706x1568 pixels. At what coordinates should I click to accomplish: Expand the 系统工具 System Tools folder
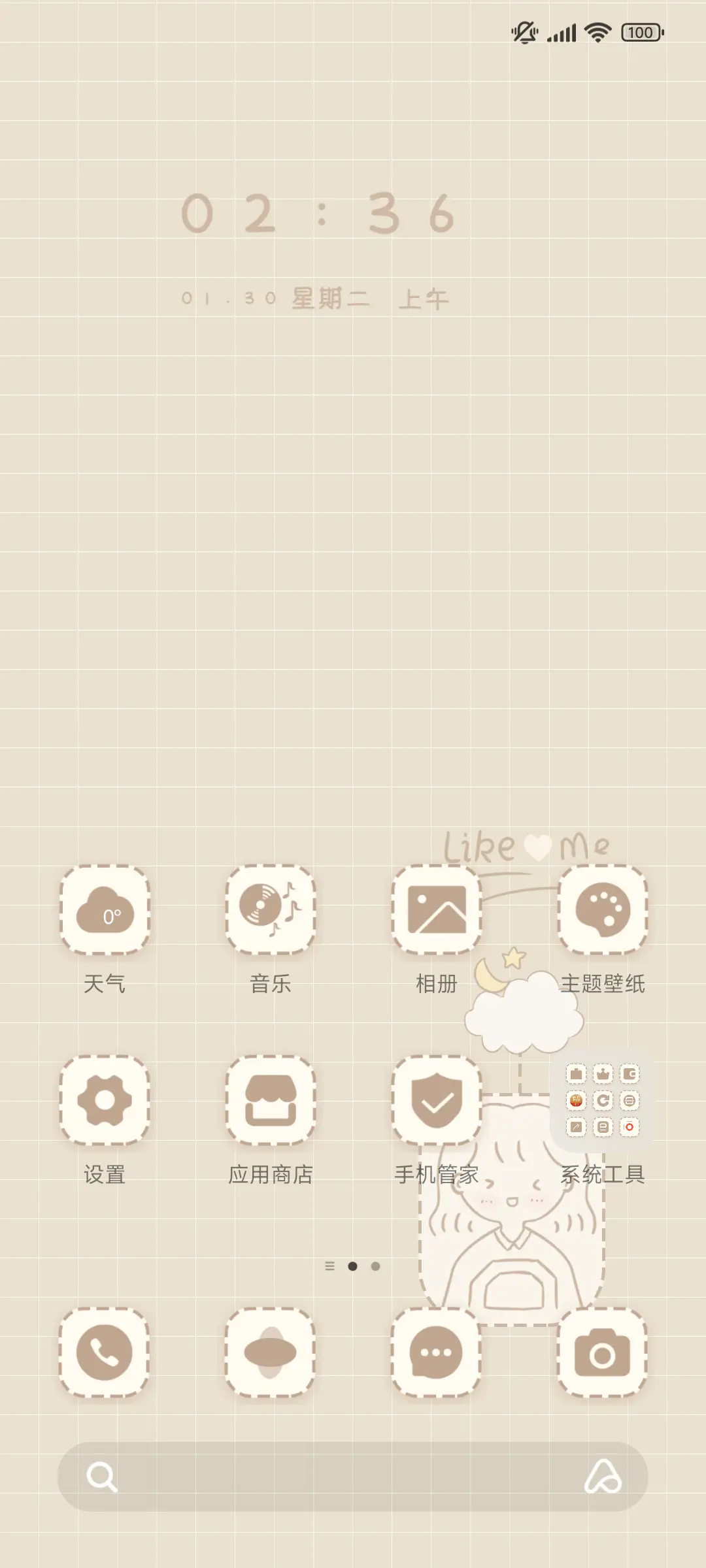click(602, 1102)
